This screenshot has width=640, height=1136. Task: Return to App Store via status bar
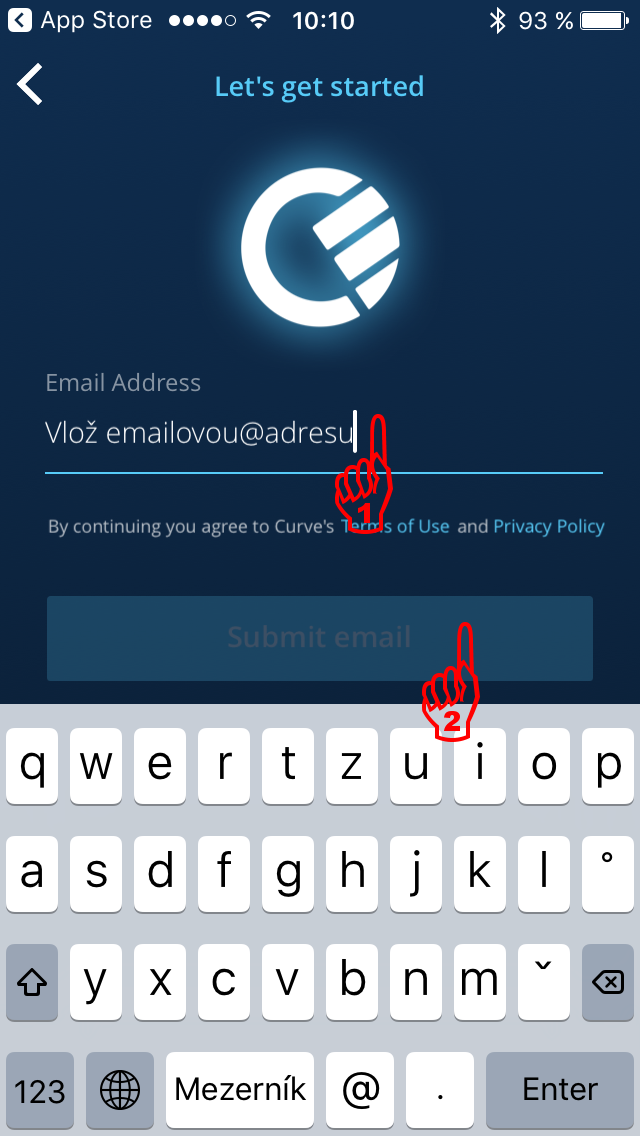[x=80, y=20]
